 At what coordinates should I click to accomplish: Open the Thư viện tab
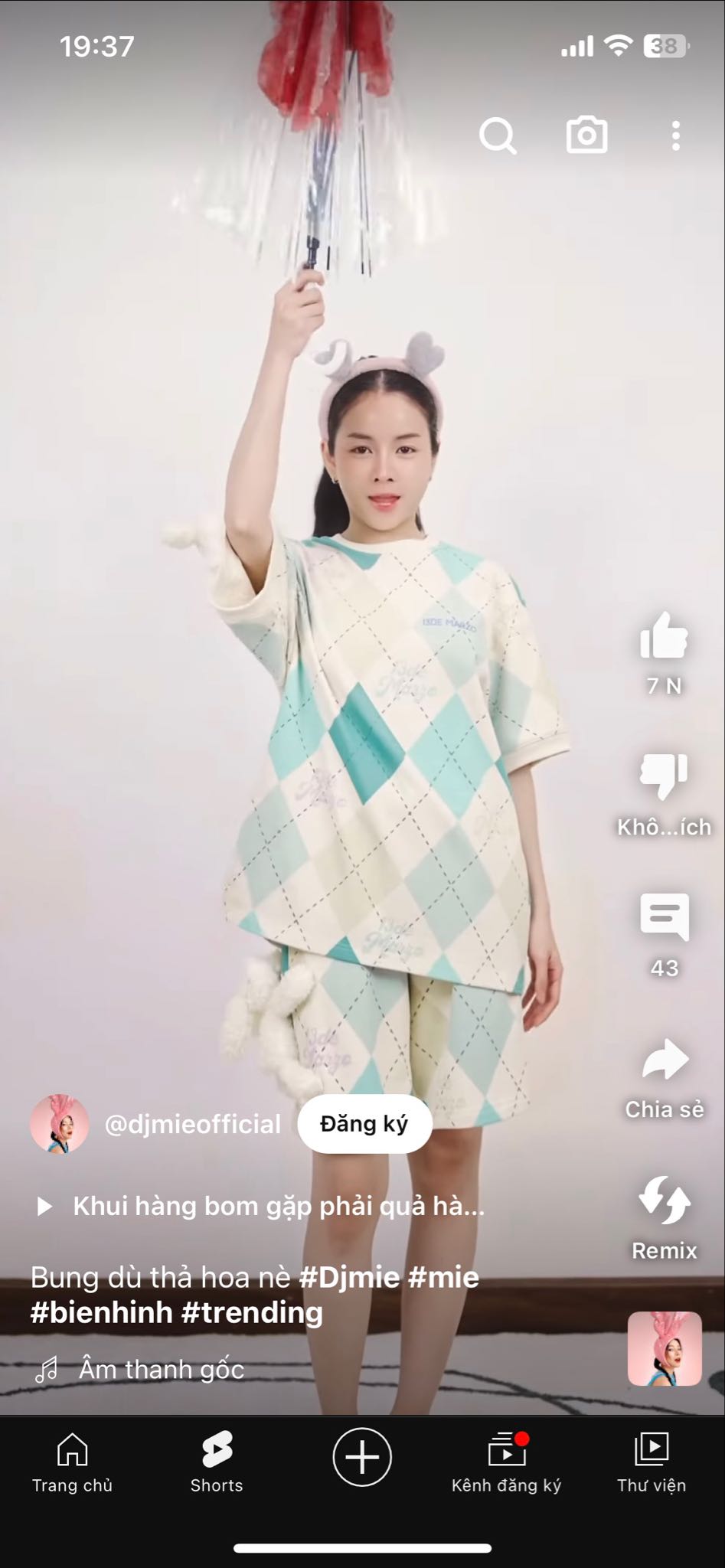pyautogui.click(x=652, y=1463)
